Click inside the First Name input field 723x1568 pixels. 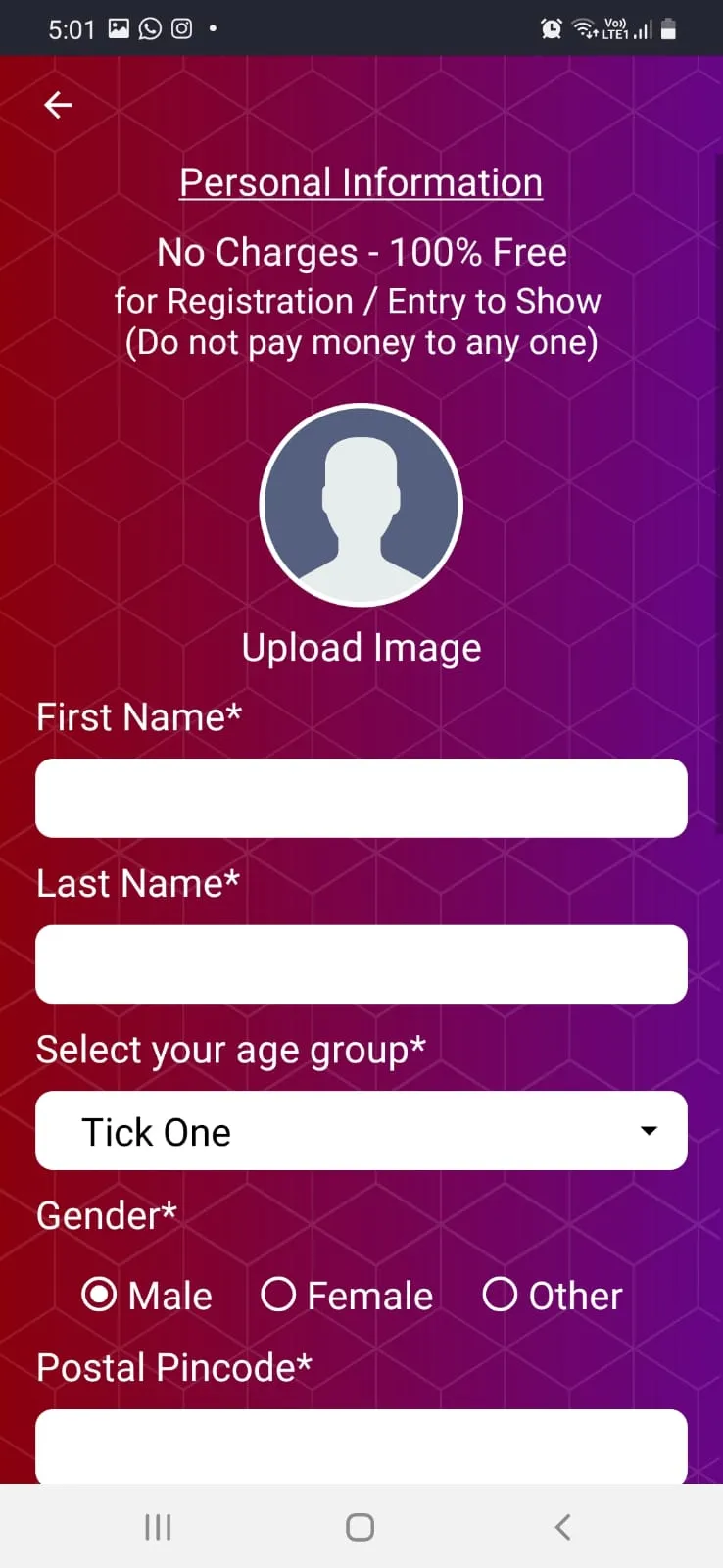361,797
